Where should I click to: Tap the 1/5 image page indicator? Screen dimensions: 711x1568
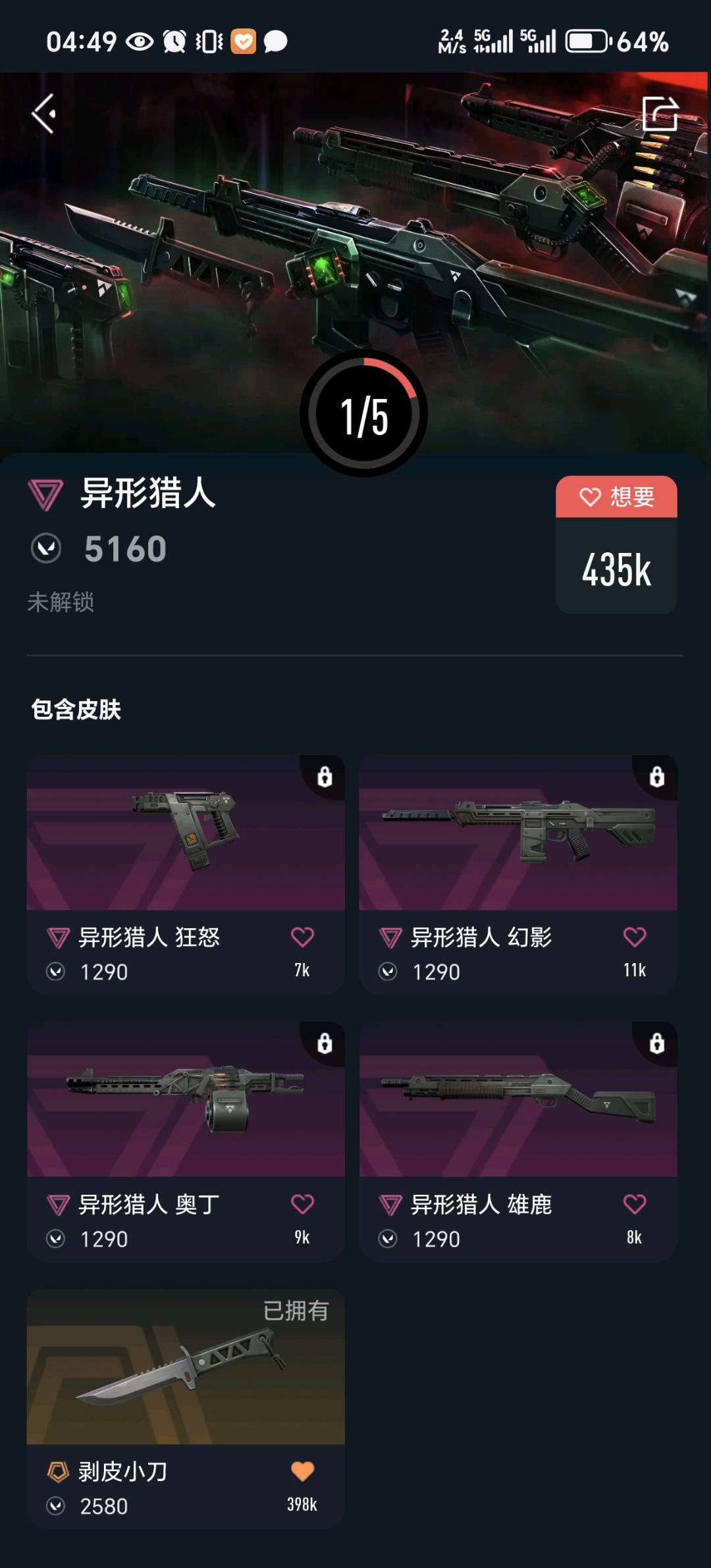tap(364, 413)
